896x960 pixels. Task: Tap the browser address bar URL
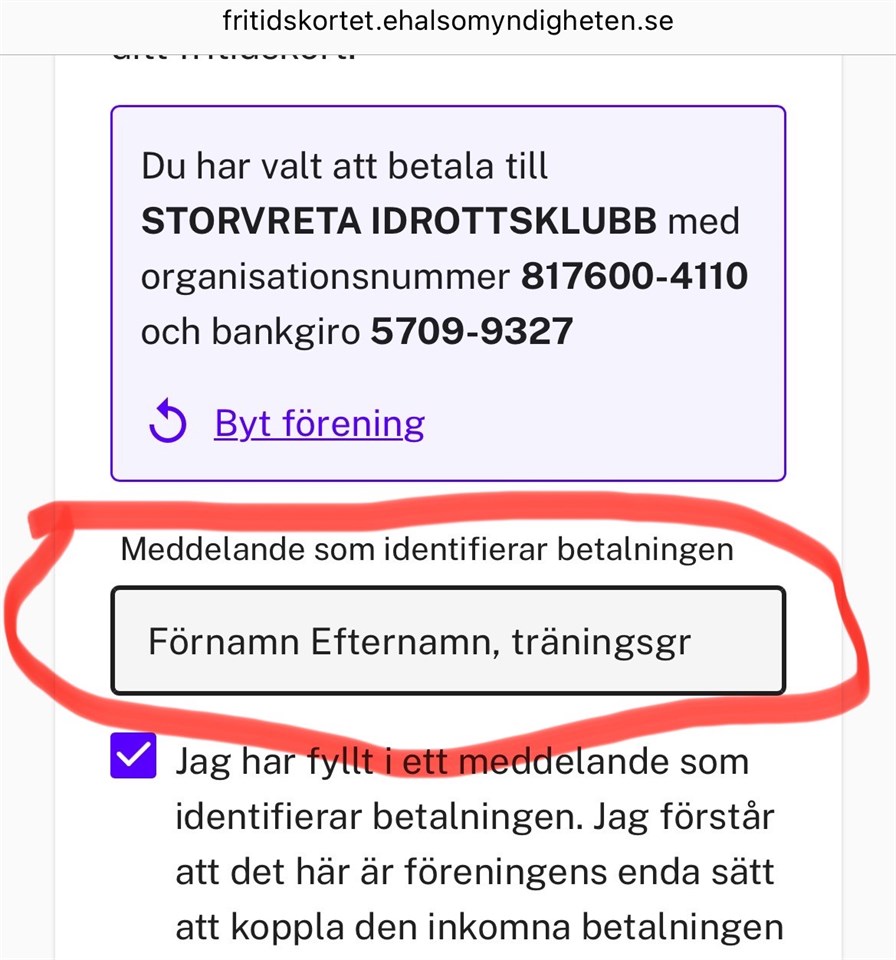[447, 21]
